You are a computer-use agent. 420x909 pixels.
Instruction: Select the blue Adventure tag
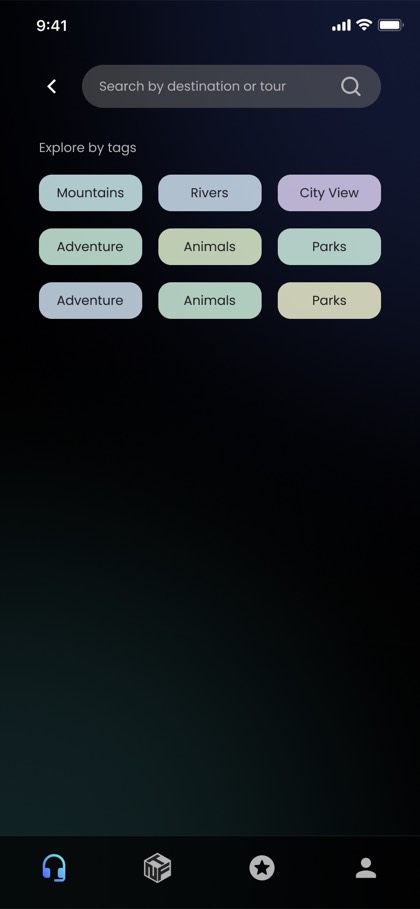90,301
